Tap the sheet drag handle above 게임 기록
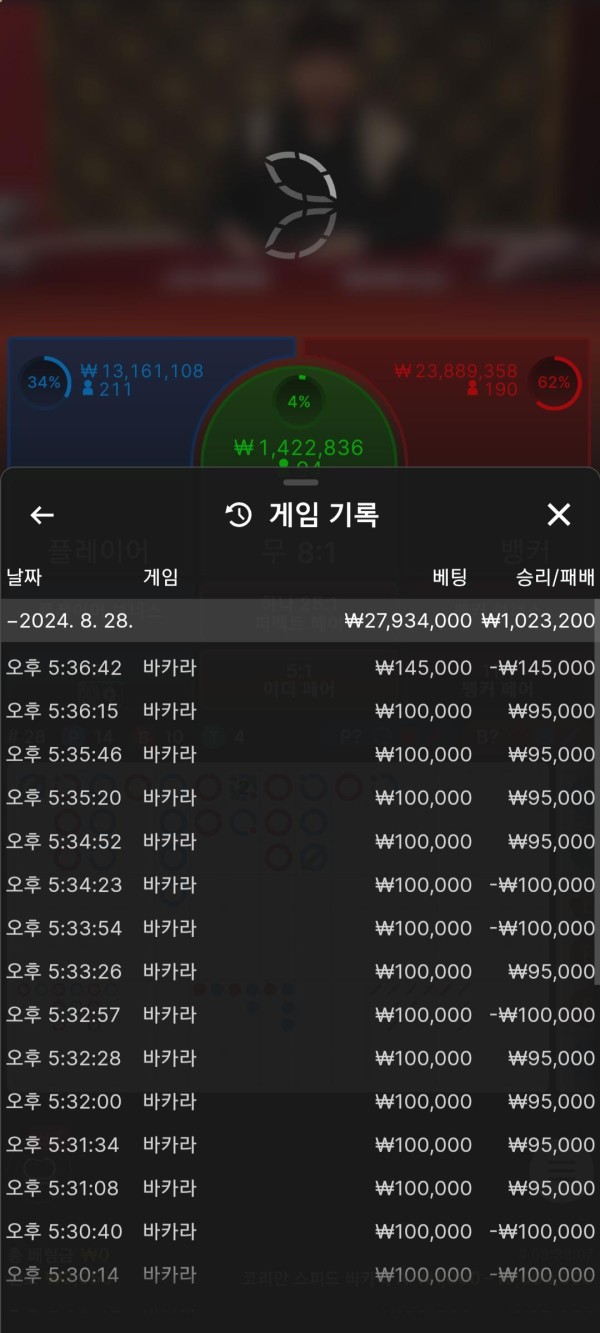 [300, 482]
